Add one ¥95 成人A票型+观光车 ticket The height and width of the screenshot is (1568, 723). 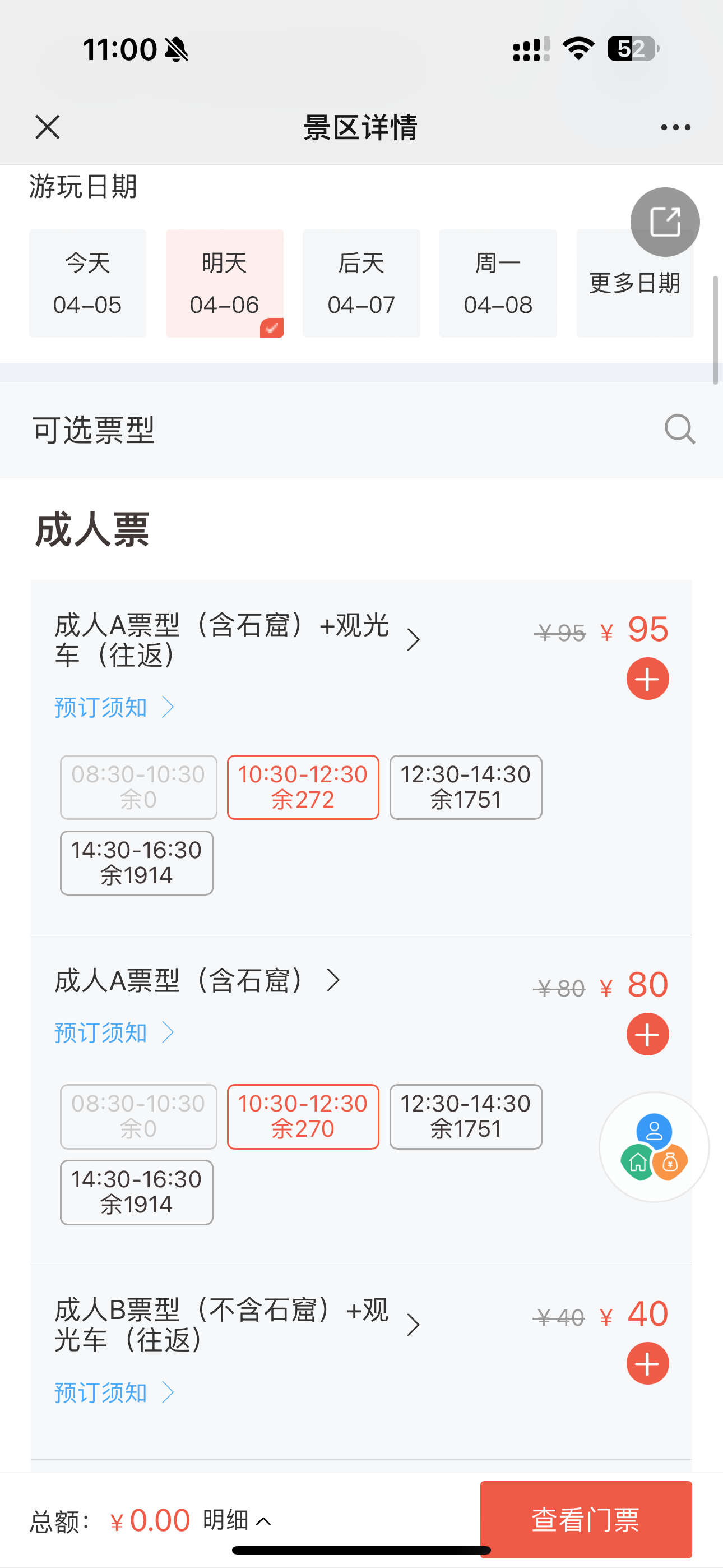(x=647, y=679)
